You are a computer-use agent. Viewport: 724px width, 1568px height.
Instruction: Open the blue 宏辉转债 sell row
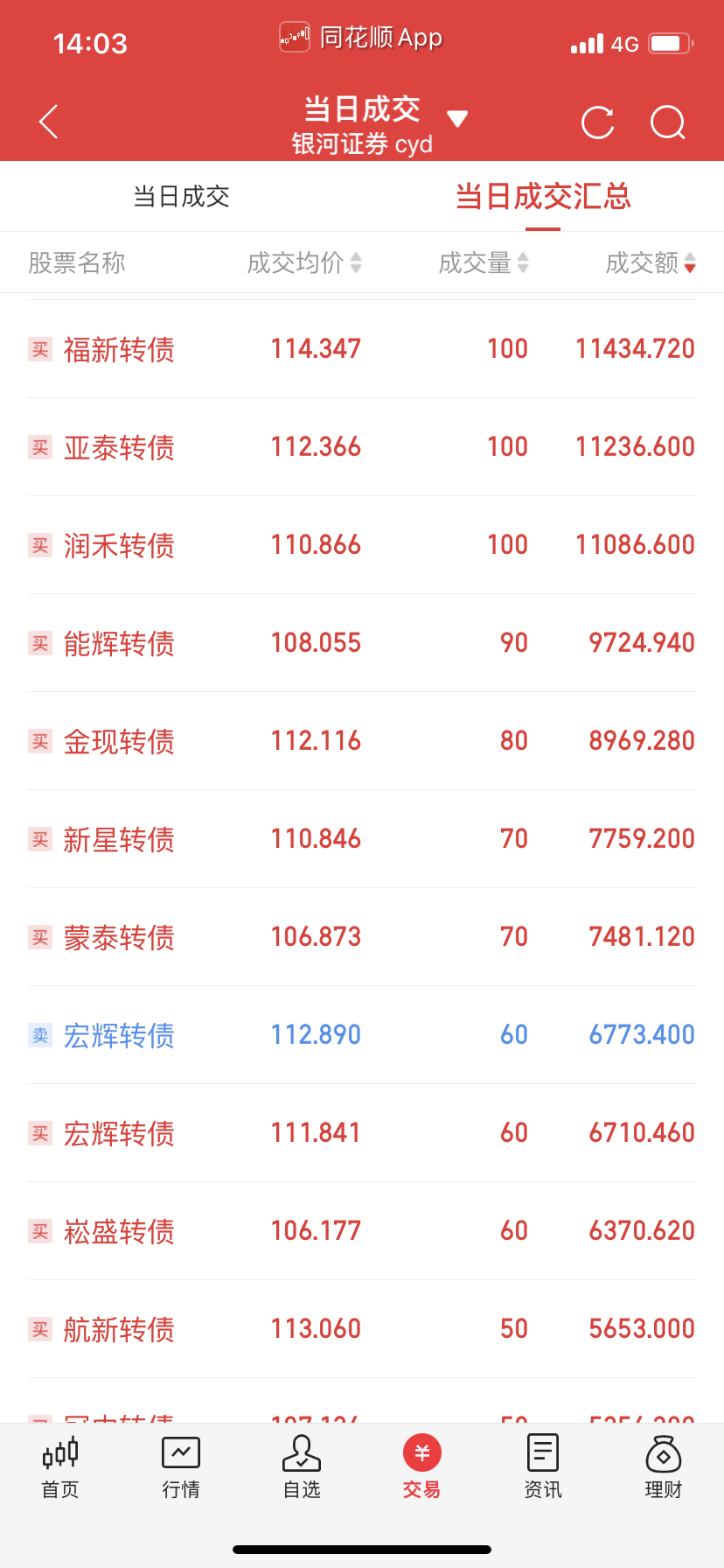tap(362, 1035)
